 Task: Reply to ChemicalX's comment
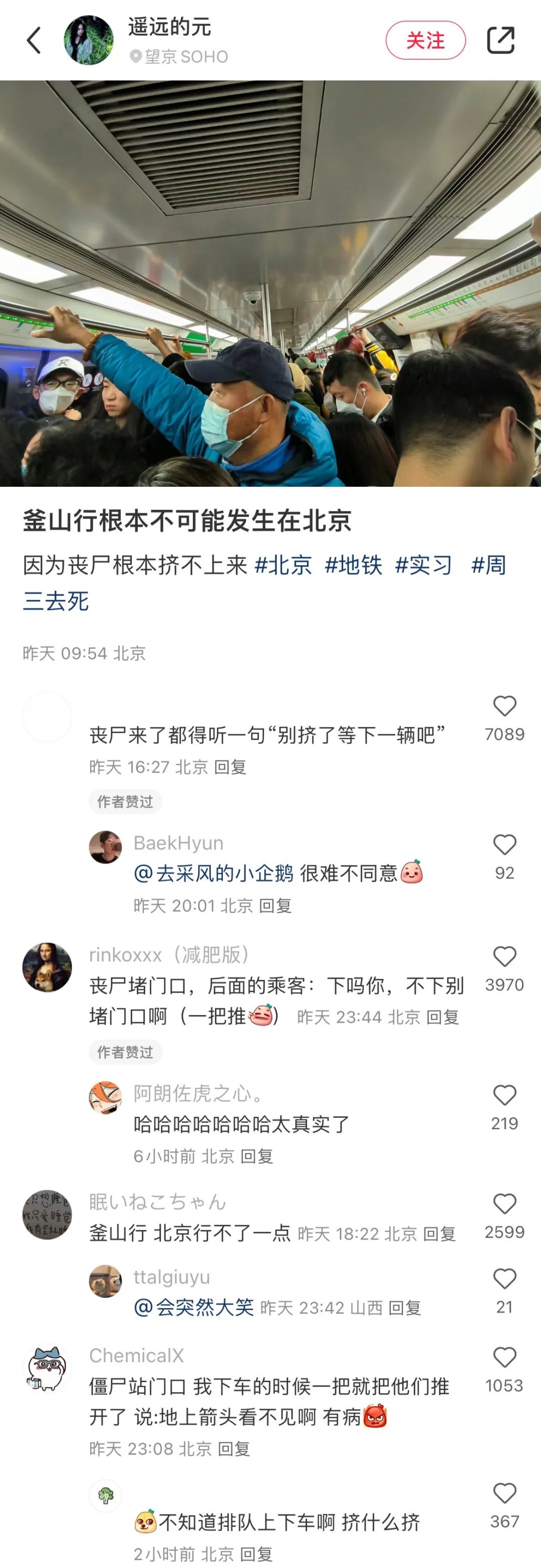(234, 1449)
